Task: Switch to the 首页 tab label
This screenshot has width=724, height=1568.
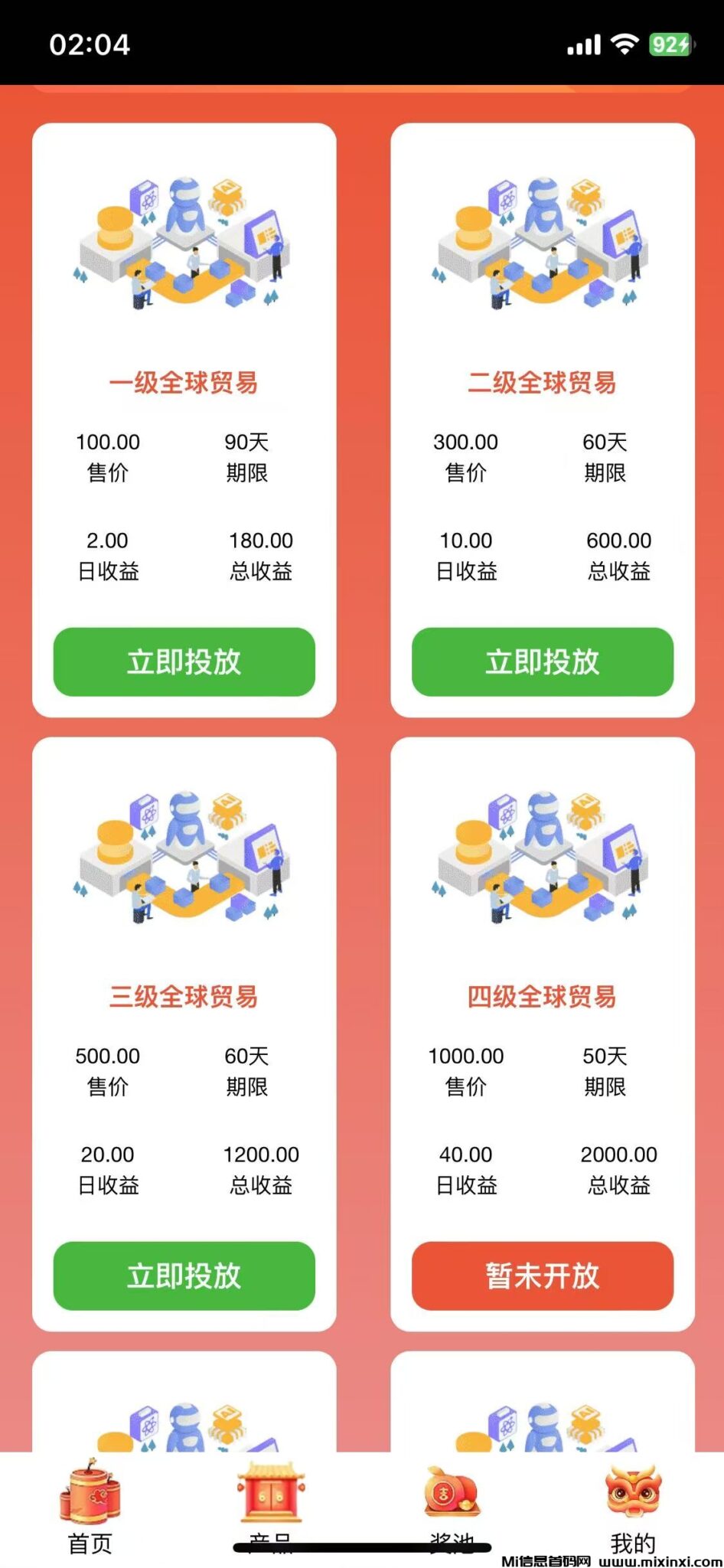Action: [x=90, y=1544]
